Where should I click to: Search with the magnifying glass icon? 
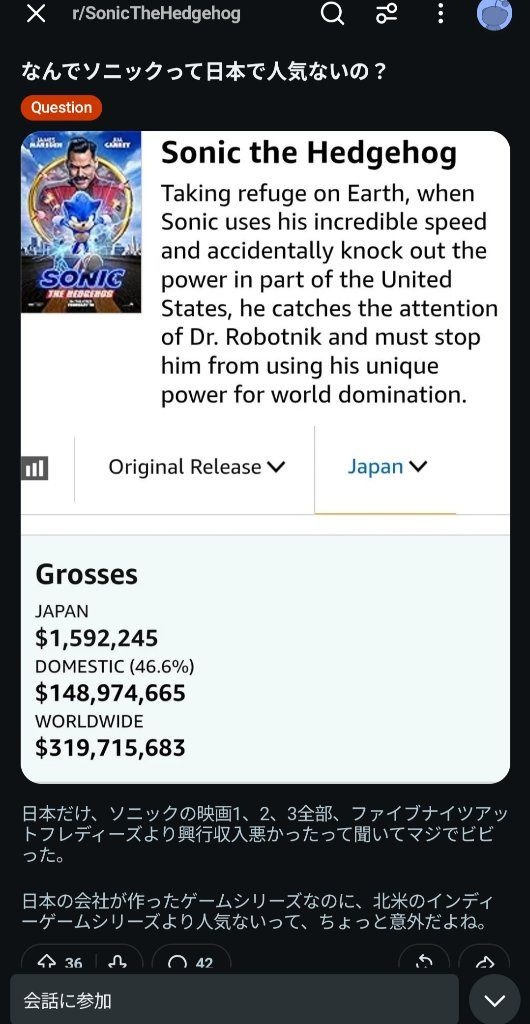332,13
